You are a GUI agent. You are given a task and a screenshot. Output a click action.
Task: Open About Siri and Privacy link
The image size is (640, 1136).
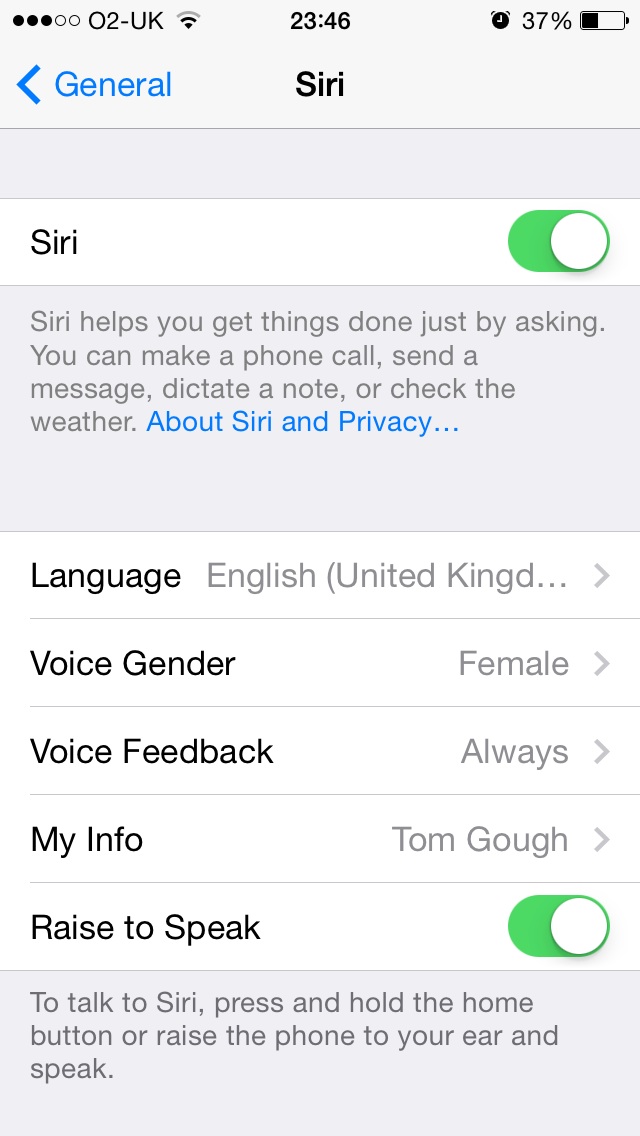click(303, 422)
